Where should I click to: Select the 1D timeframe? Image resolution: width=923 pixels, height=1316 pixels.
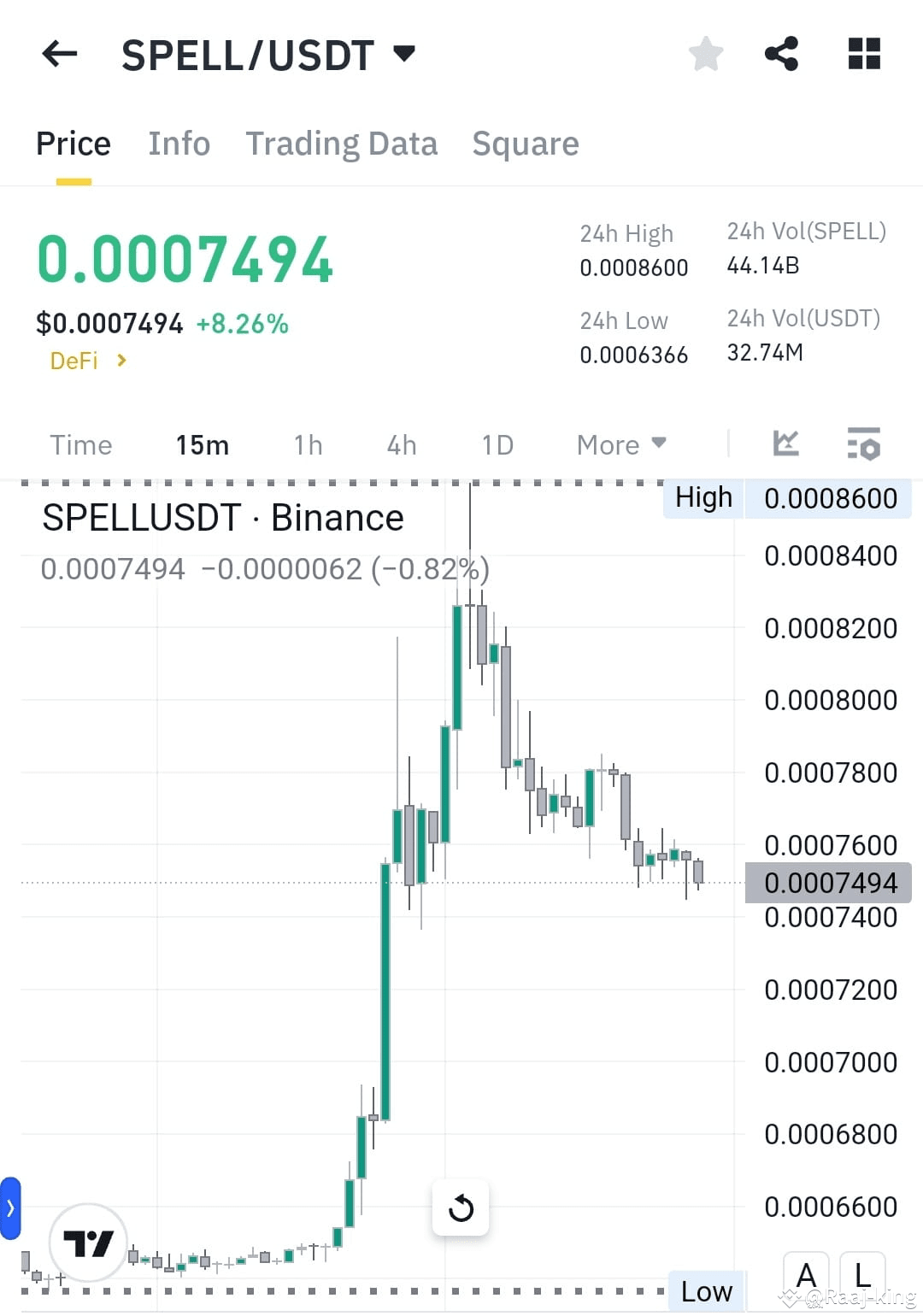click(497, 444)
